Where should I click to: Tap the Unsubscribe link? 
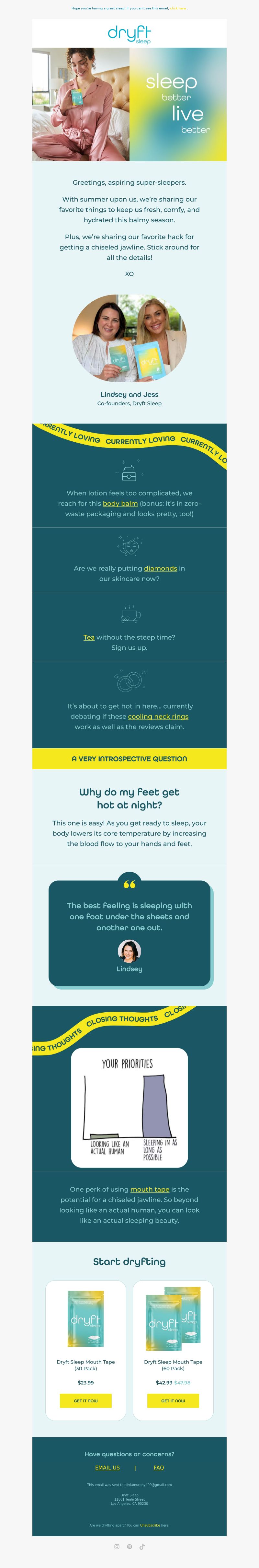coord(150,1525)
